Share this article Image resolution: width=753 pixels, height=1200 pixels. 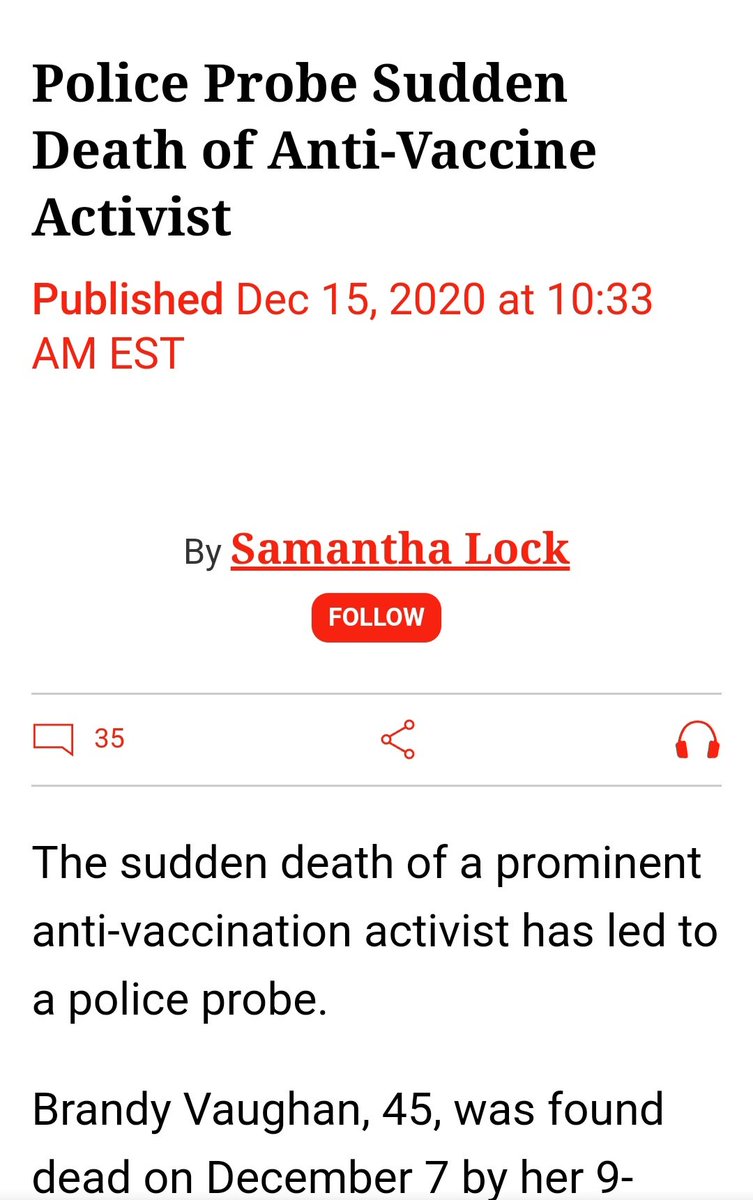(x=397, y=739)
